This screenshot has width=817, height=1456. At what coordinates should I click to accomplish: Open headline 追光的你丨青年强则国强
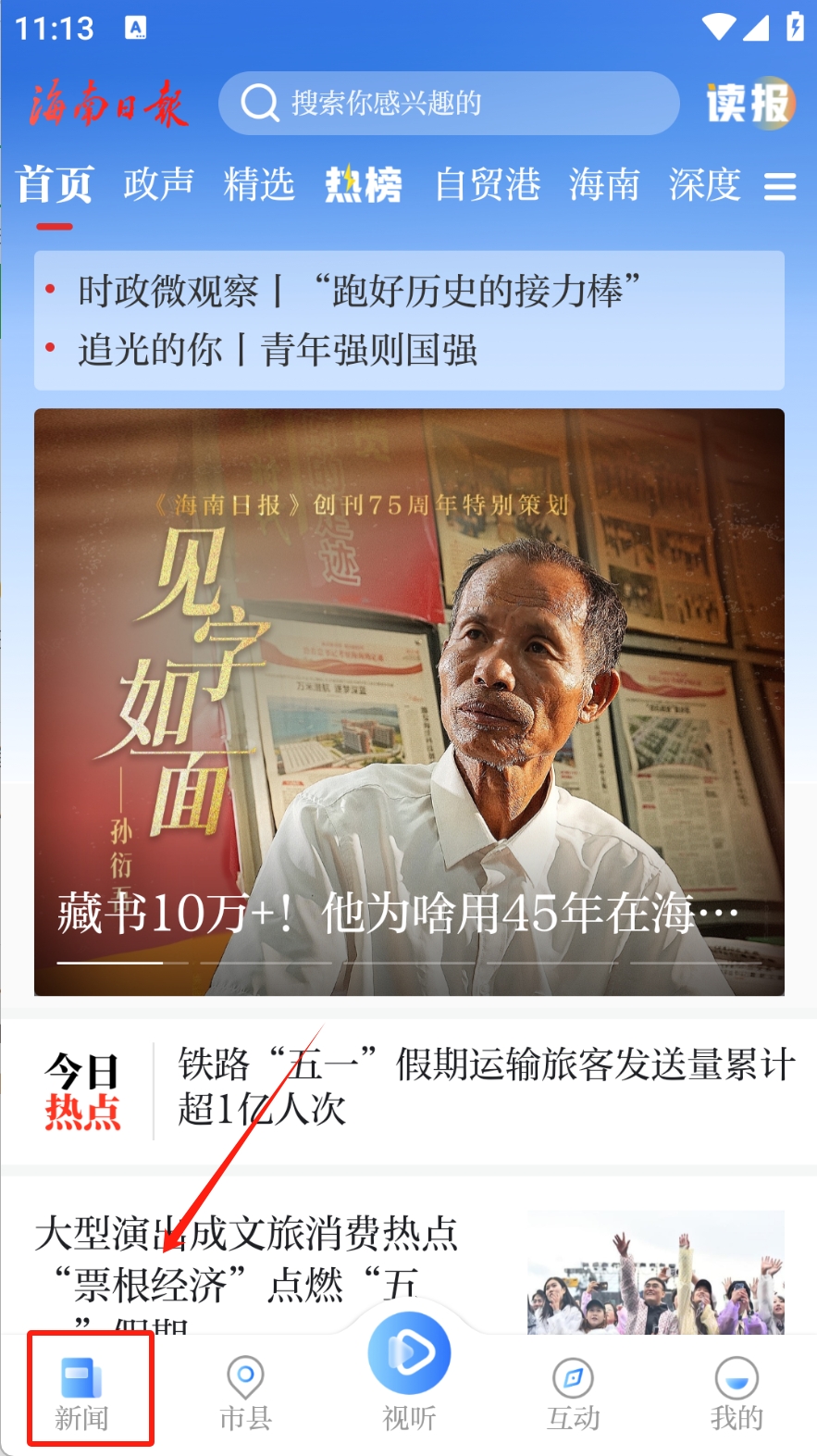278,351
